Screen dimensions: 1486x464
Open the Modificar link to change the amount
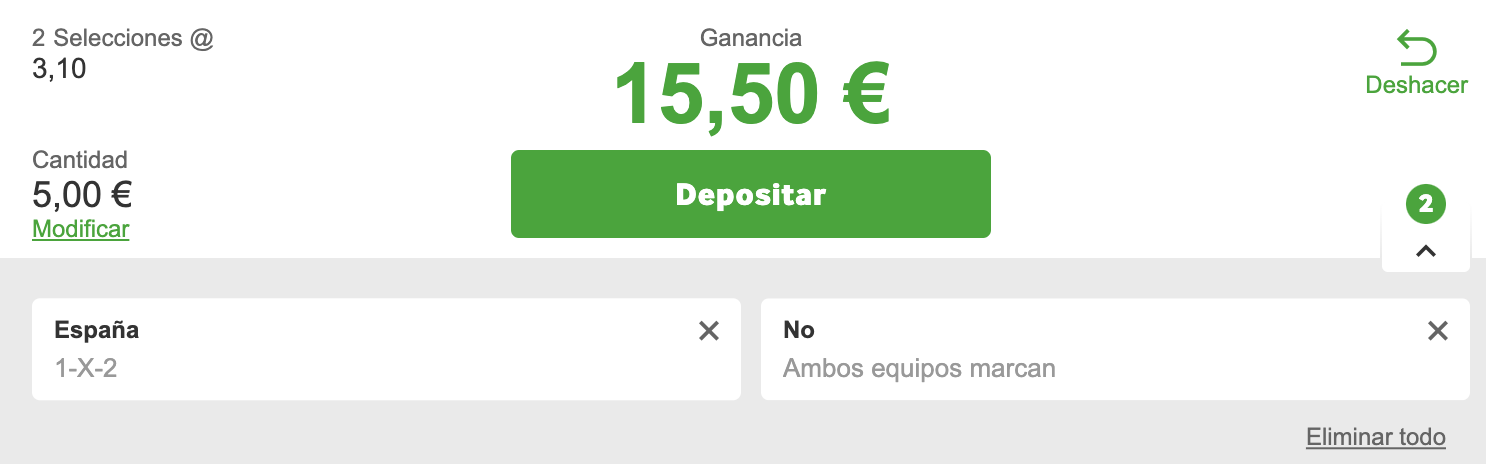click(x=81, y=229)
